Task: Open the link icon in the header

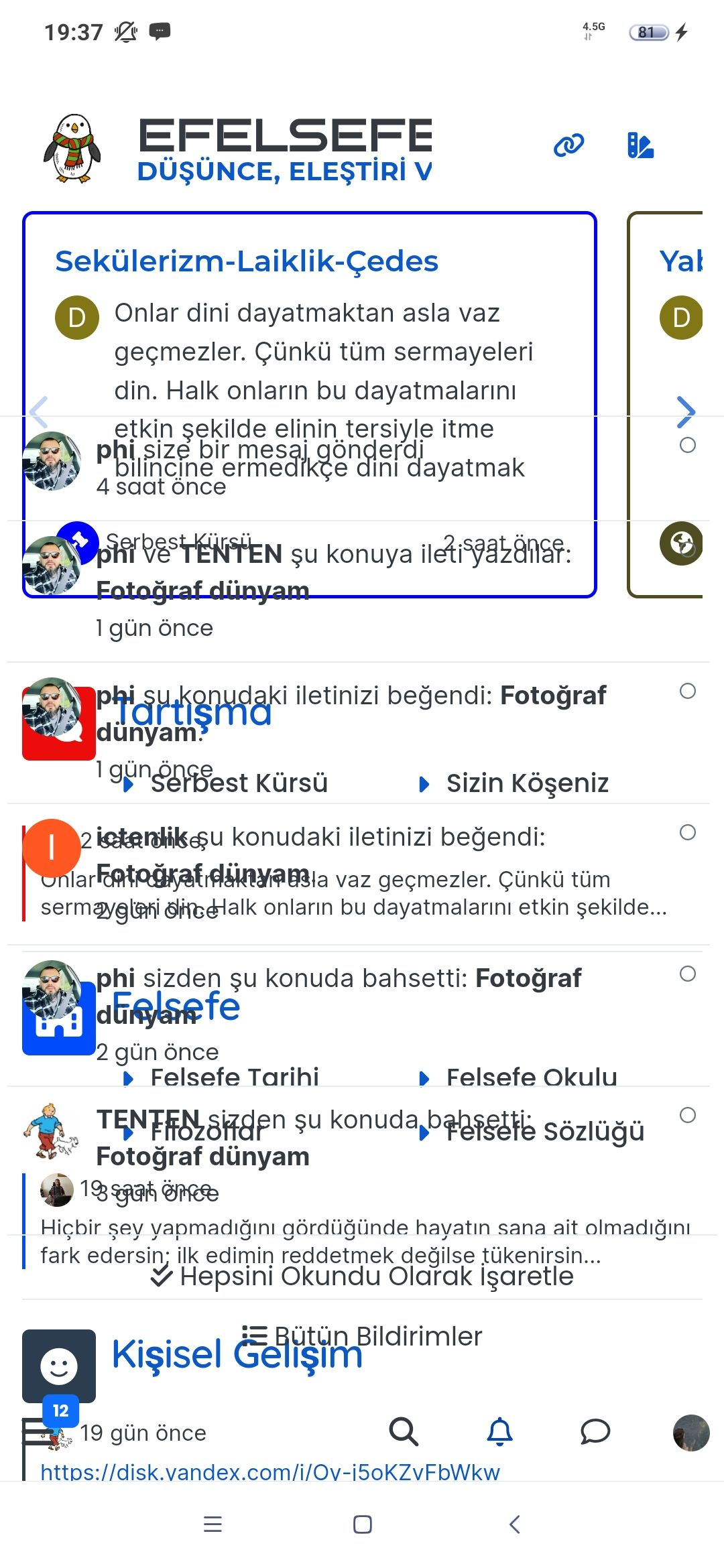Action: click(x=568, y=145)
